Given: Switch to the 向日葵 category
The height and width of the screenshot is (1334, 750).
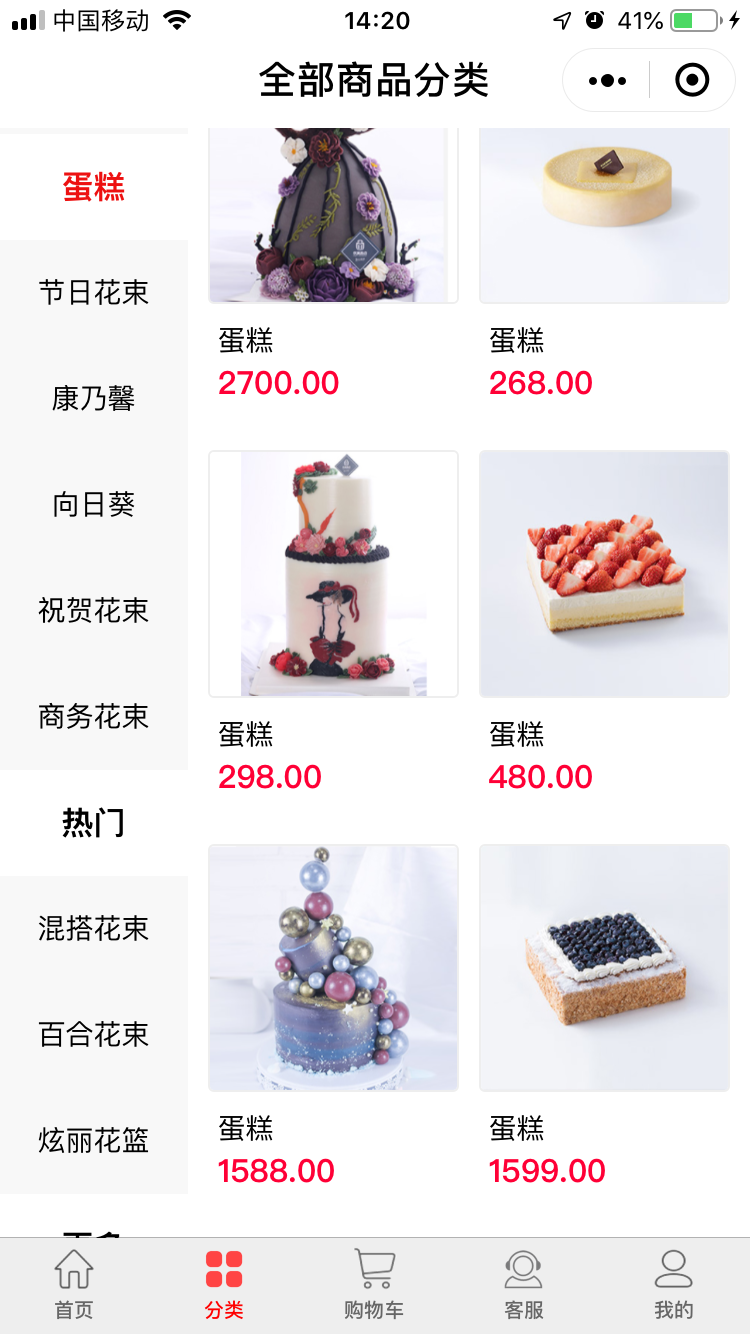Looking at the screenshot, I should click(94, 505).
